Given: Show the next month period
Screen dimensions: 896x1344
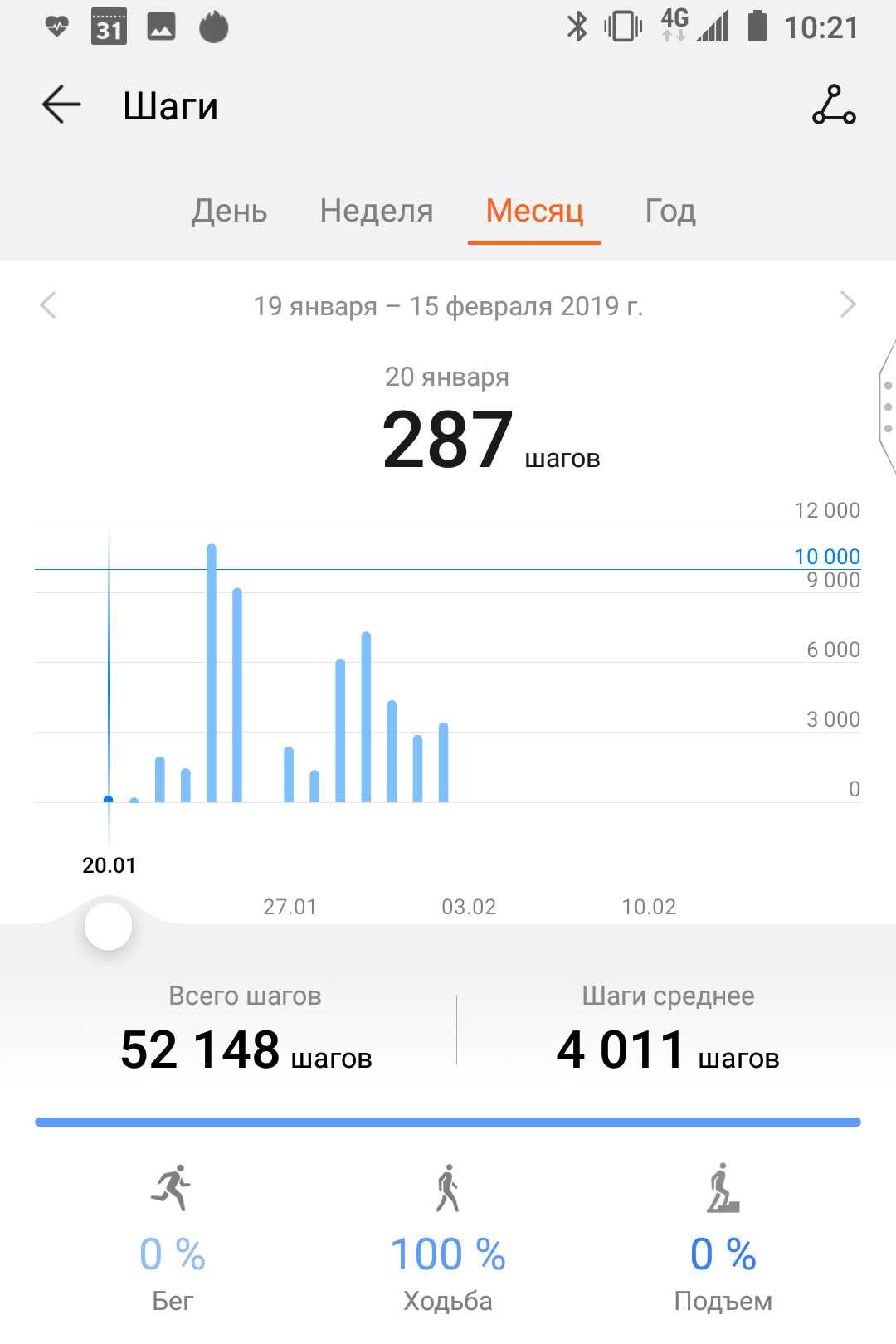Looking at the screenshot, I should pyautogui.click(x=847, y=305).
